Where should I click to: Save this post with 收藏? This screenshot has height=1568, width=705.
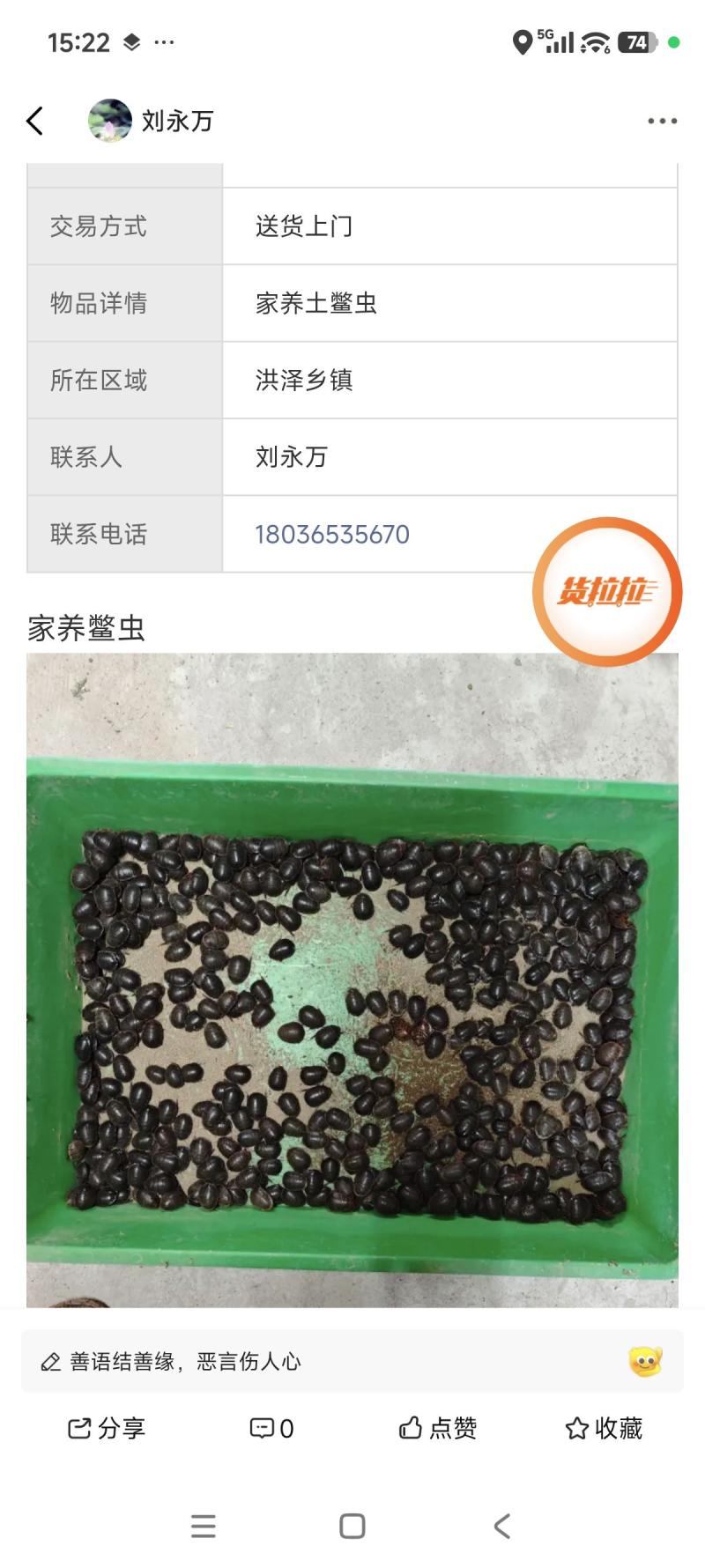[x=604, y=1428]
